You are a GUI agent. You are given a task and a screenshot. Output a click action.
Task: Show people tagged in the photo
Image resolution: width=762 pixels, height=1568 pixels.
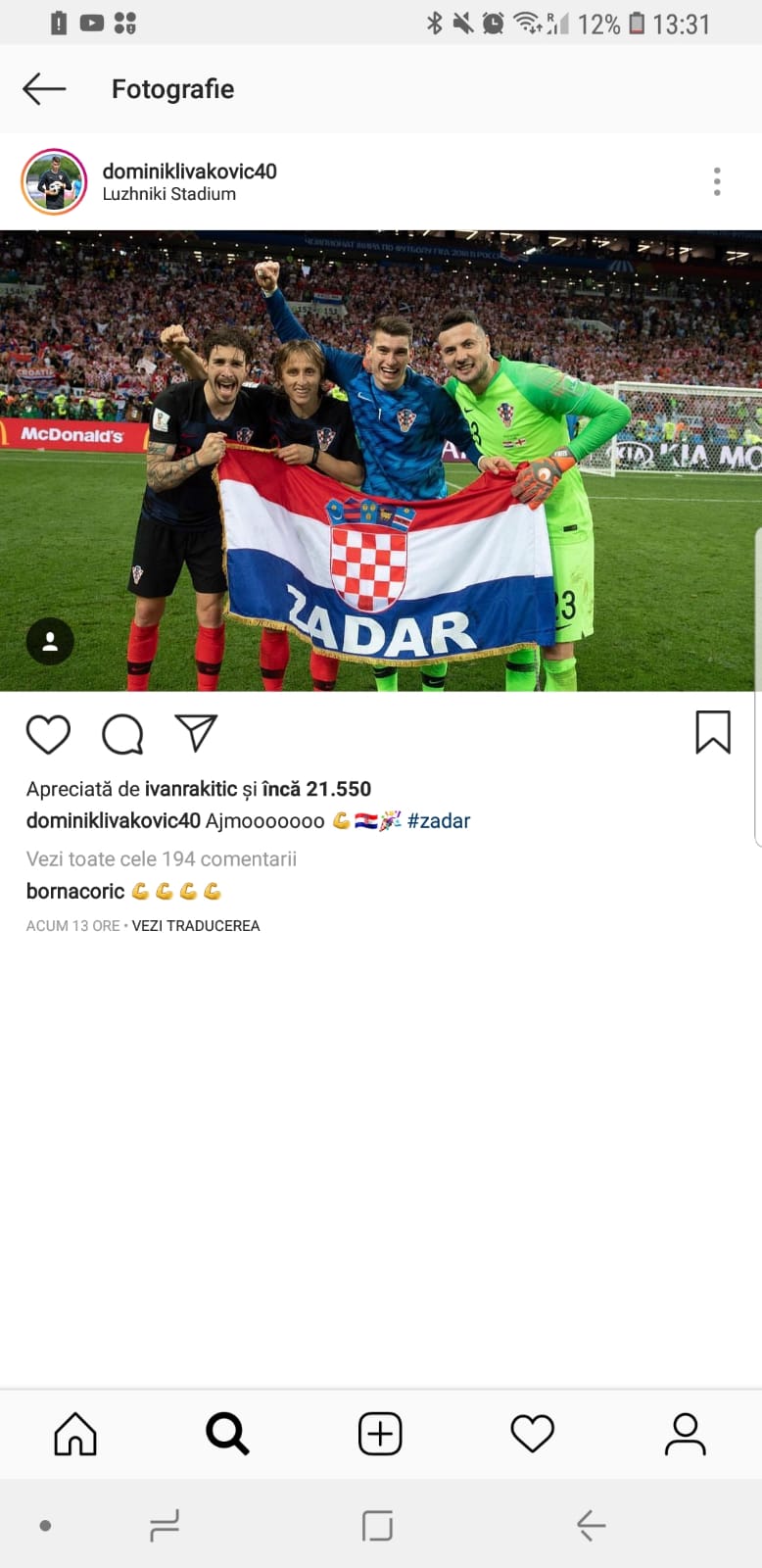point(50,642)
